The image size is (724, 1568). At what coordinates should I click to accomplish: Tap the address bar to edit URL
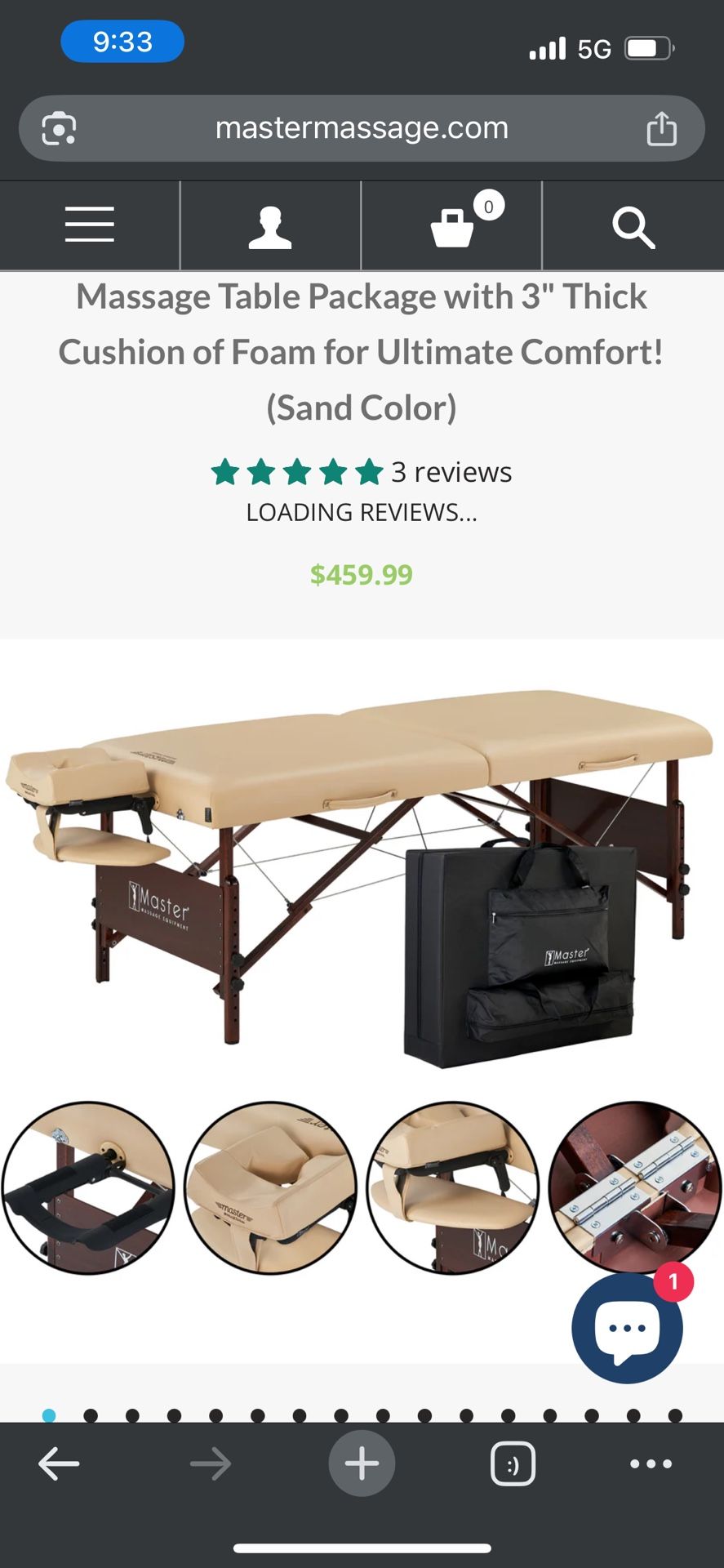point(362,127)
